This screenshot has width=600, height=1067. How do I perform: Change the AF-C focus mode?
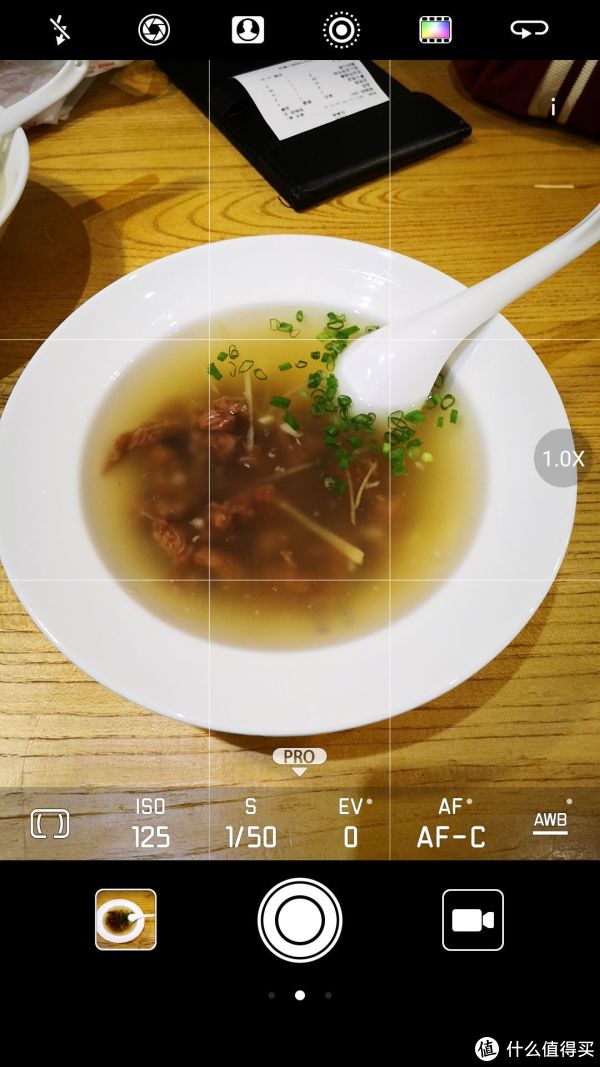(451, 823)
